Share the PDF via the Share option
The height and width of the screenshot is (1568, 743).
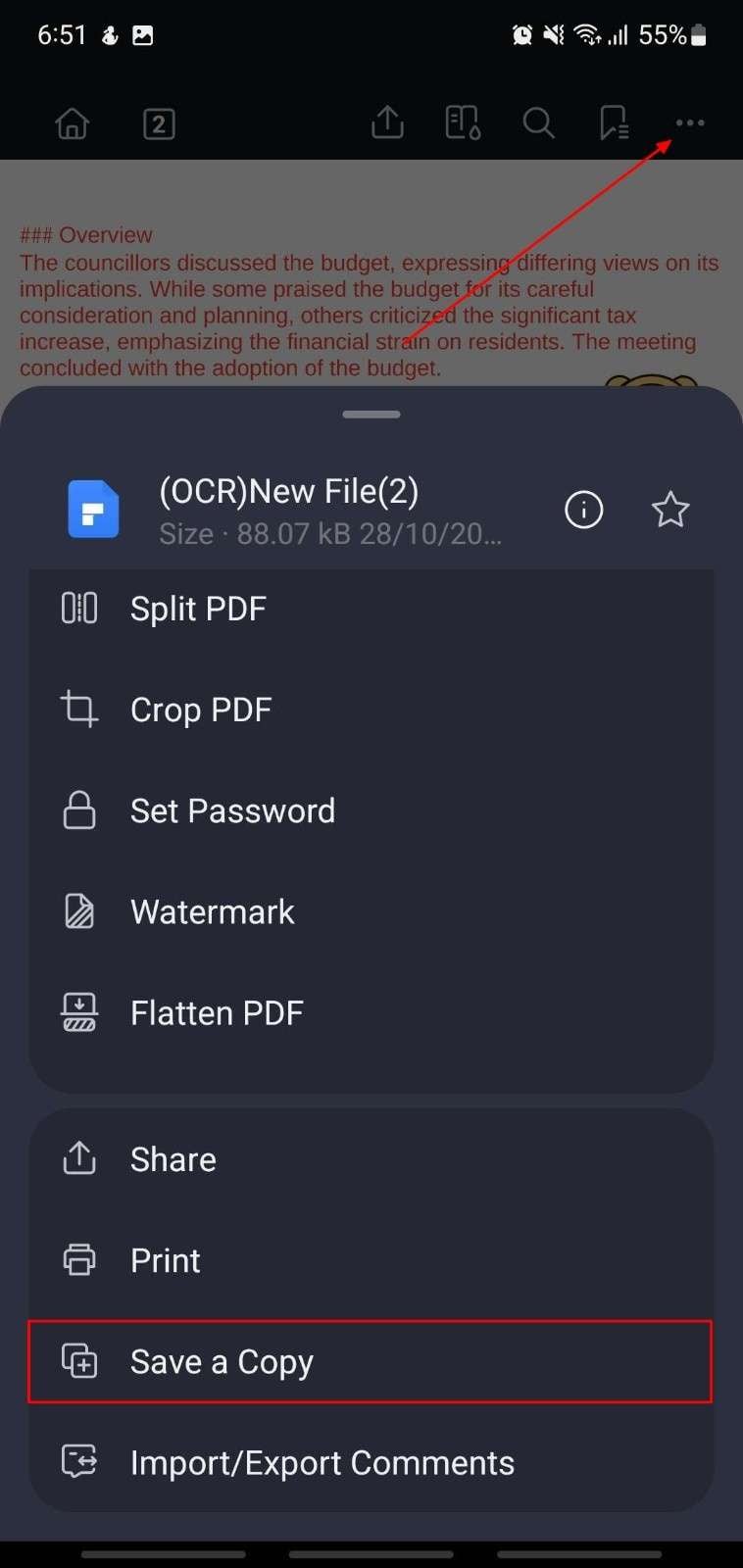(x=173, y=1158)
